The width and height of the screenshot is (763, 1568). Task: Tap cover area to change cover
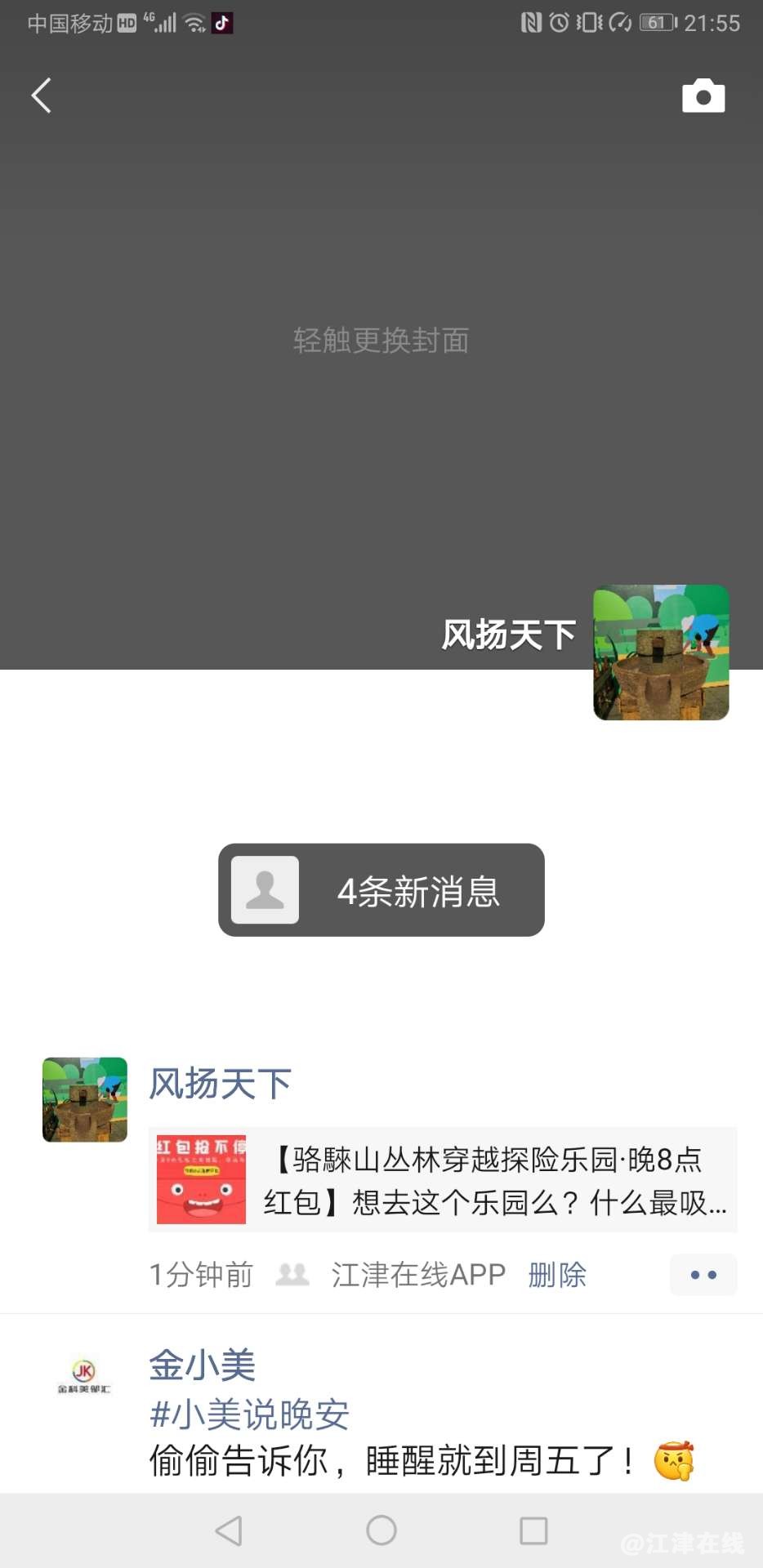(381, 340)
